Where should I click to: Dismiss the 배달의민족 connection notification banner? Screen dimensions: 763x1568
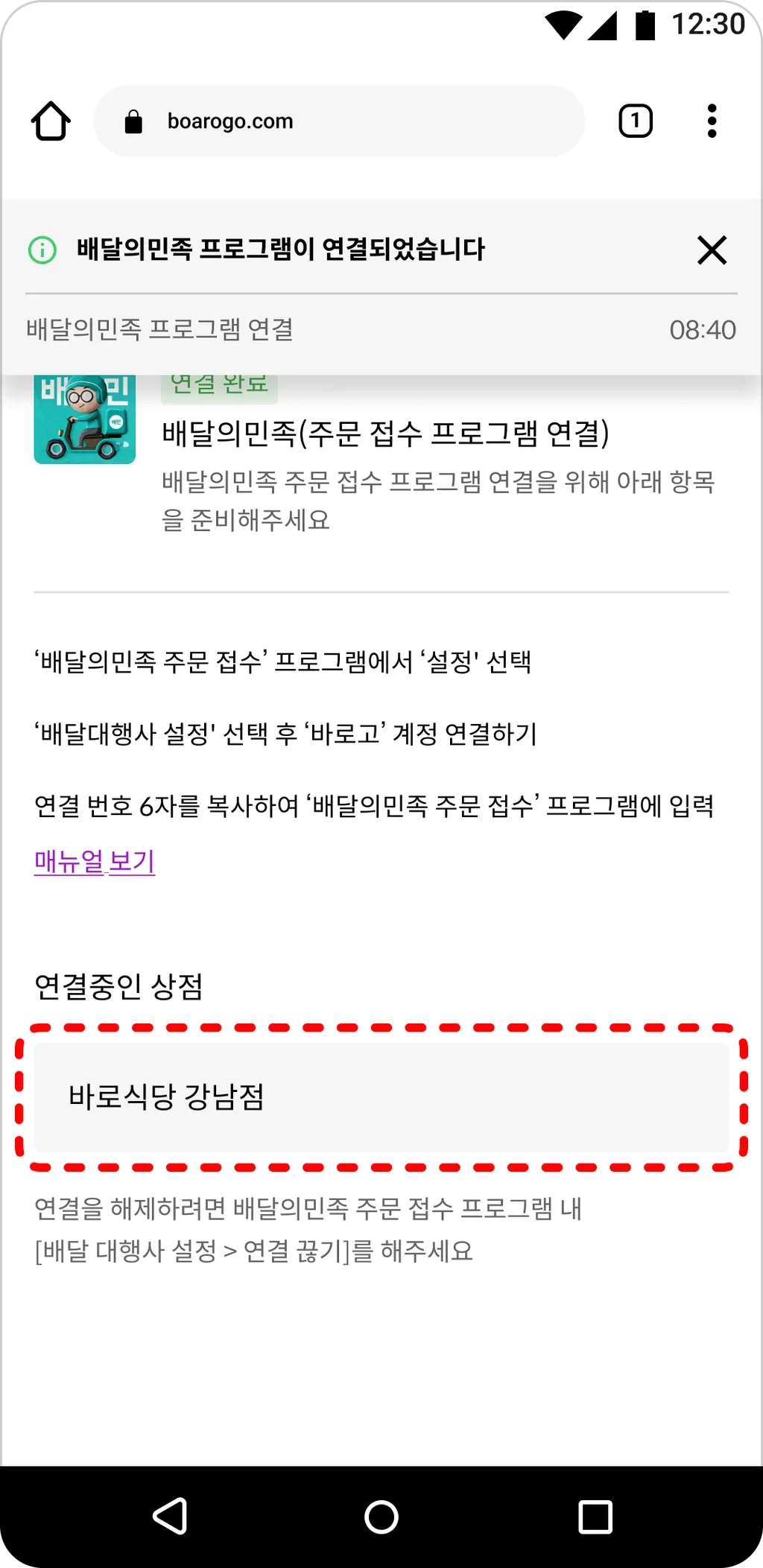tap(712, 250)
